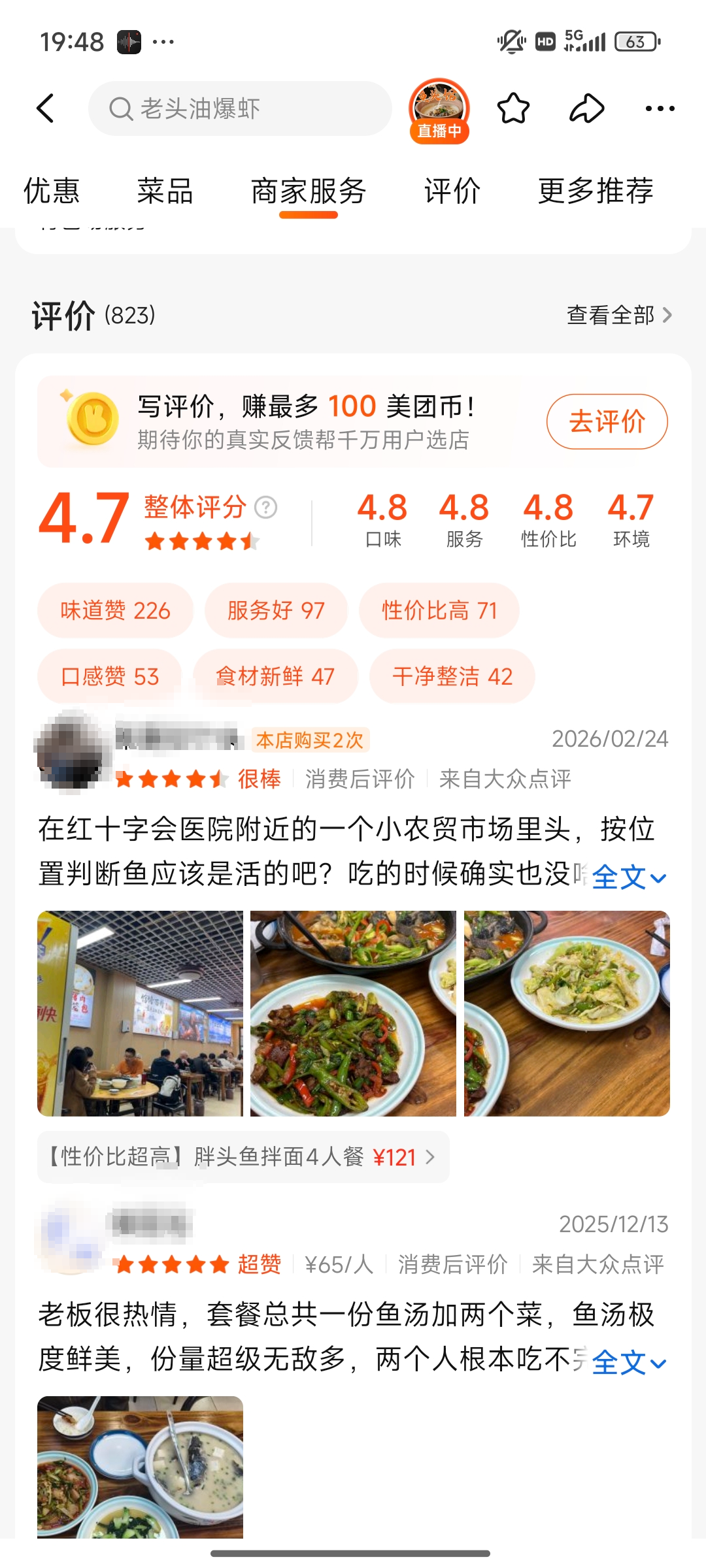The height and width of the screenshot is (1568, 706).
Task: Filter reviews by 服务好 97
Action: 276,610
